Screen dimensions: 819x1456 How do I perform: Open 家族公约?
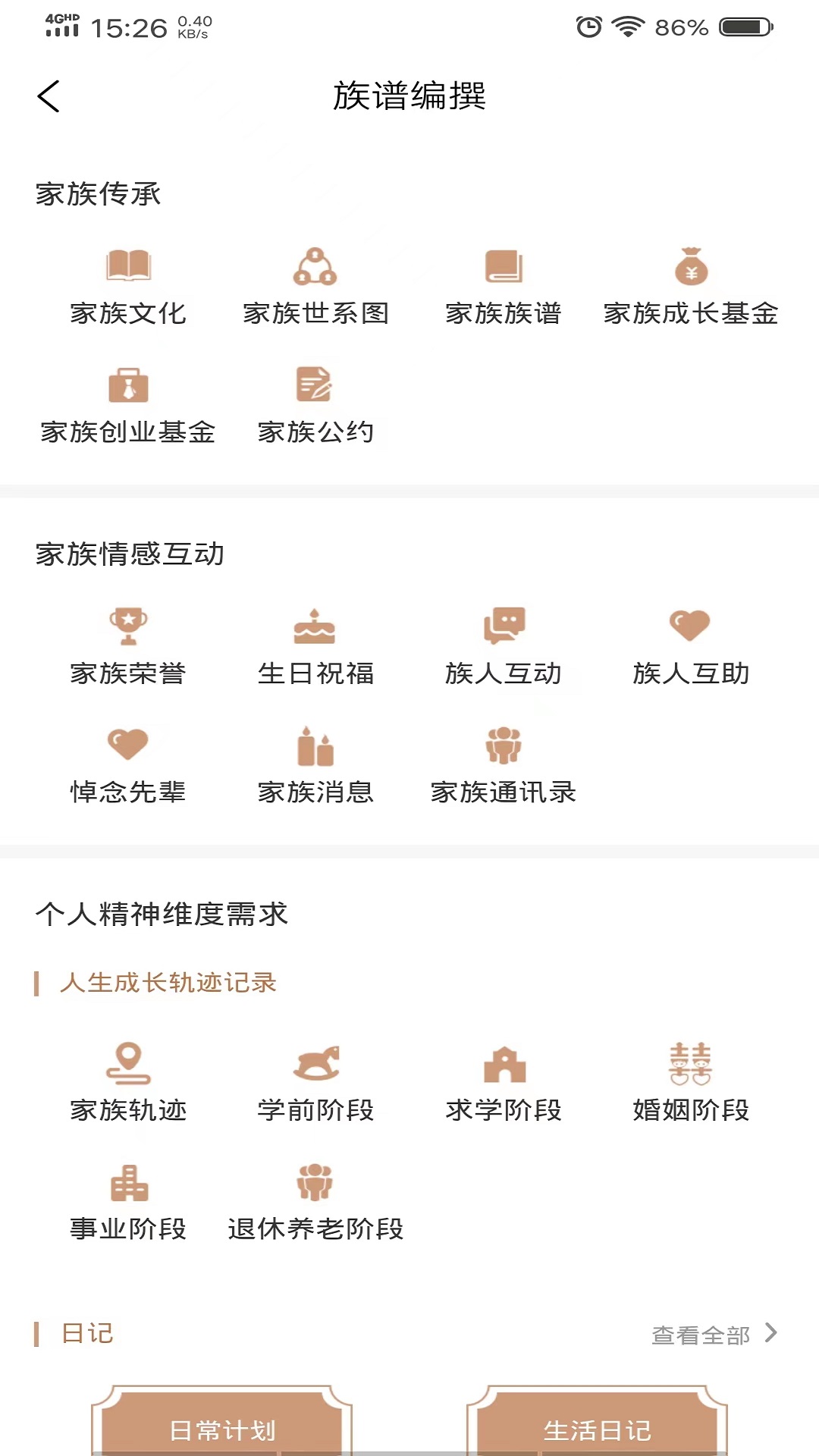pyautogui.click(x=315, y=406)
